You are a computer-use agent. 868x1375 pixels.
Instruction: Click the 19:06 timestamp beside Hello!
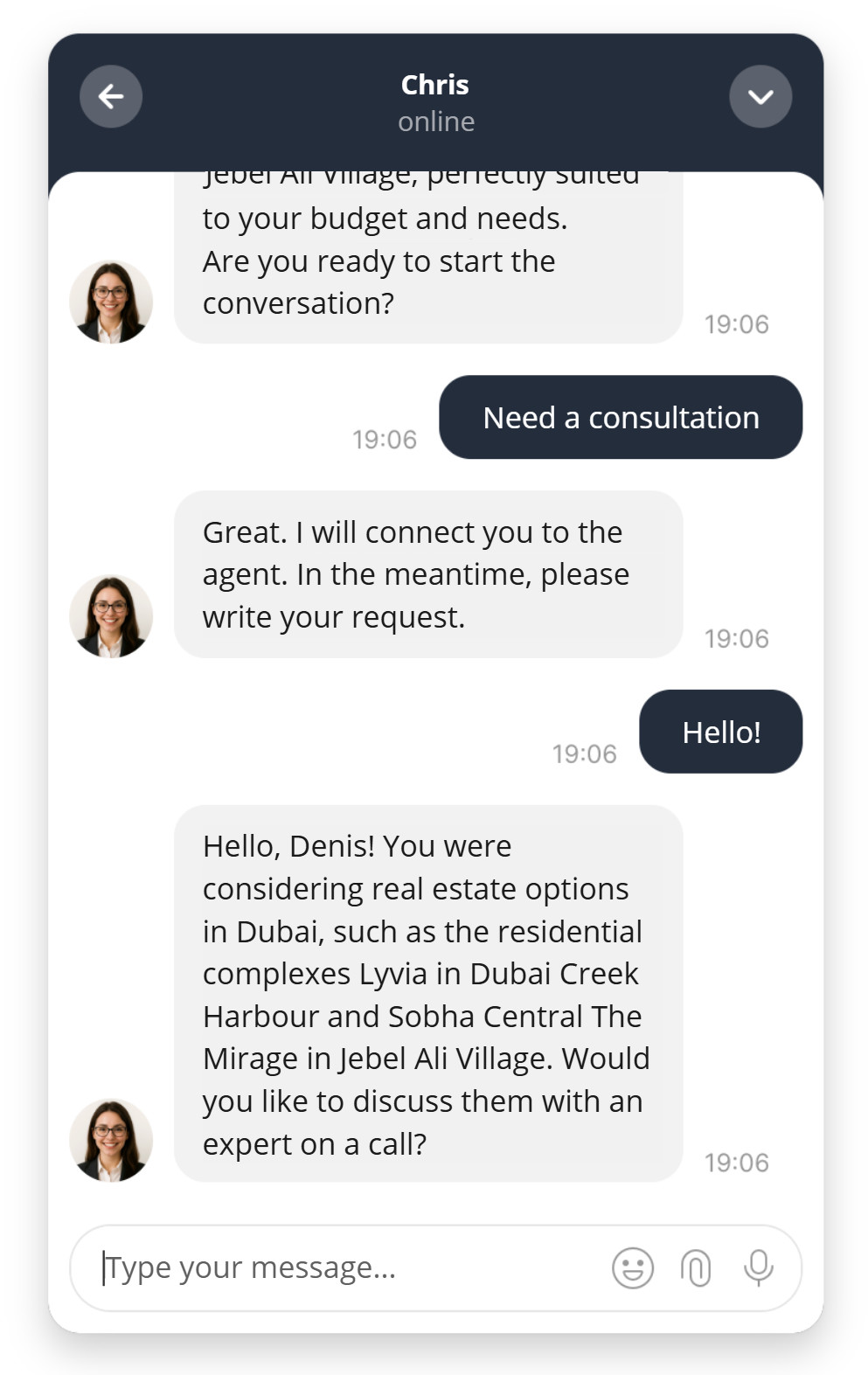point(584,751)
